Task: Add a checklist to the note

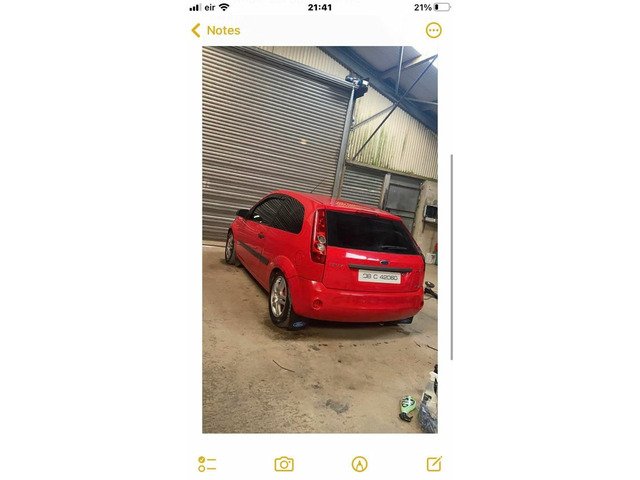Action: 207,464
